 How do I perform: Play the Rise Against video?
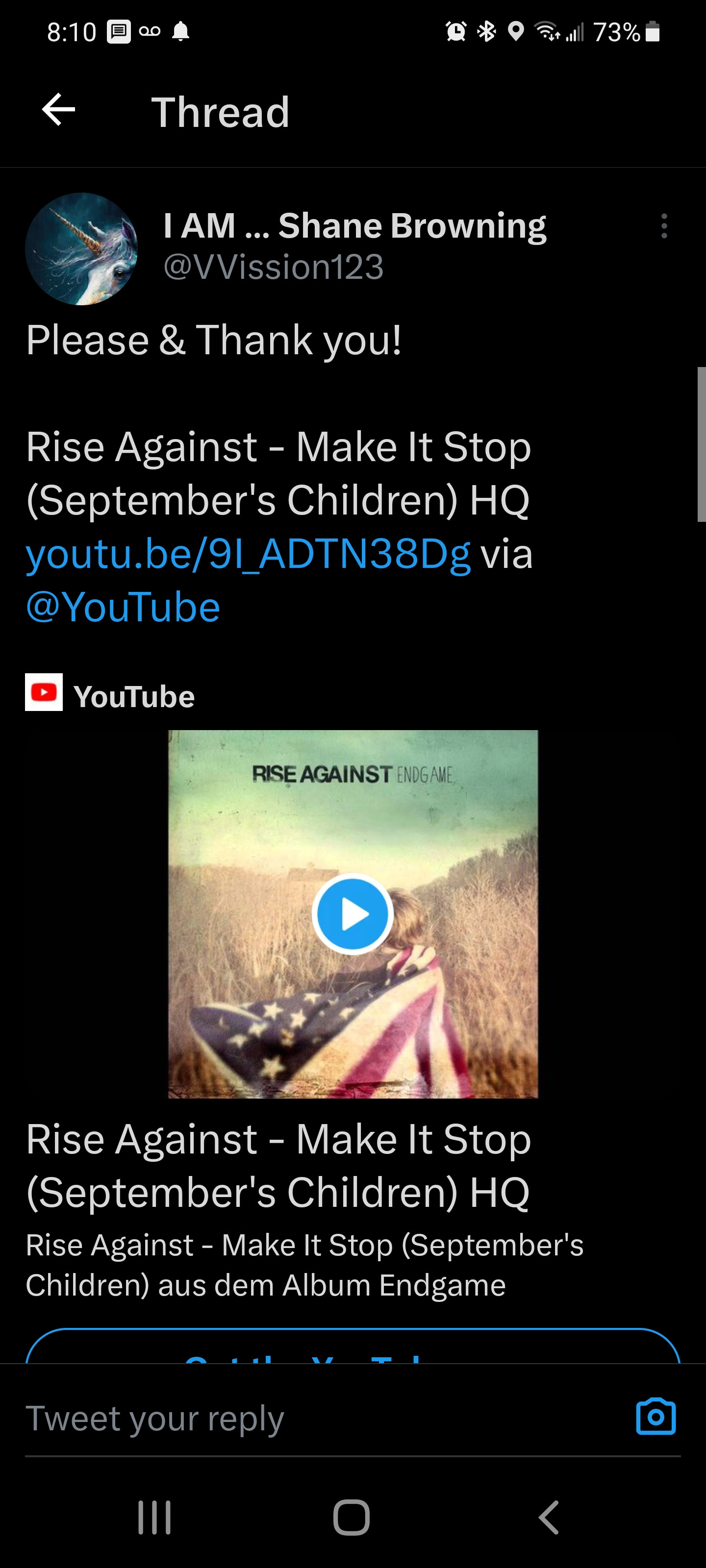[x=352, y=913]
